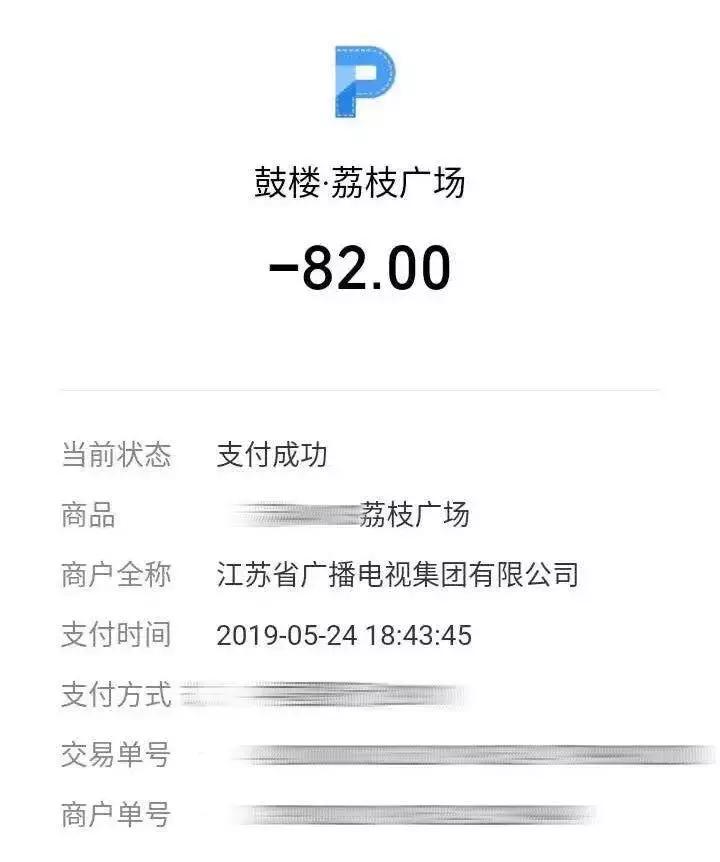Click the blurred product name before 荔枝广场

pos(290,511)
